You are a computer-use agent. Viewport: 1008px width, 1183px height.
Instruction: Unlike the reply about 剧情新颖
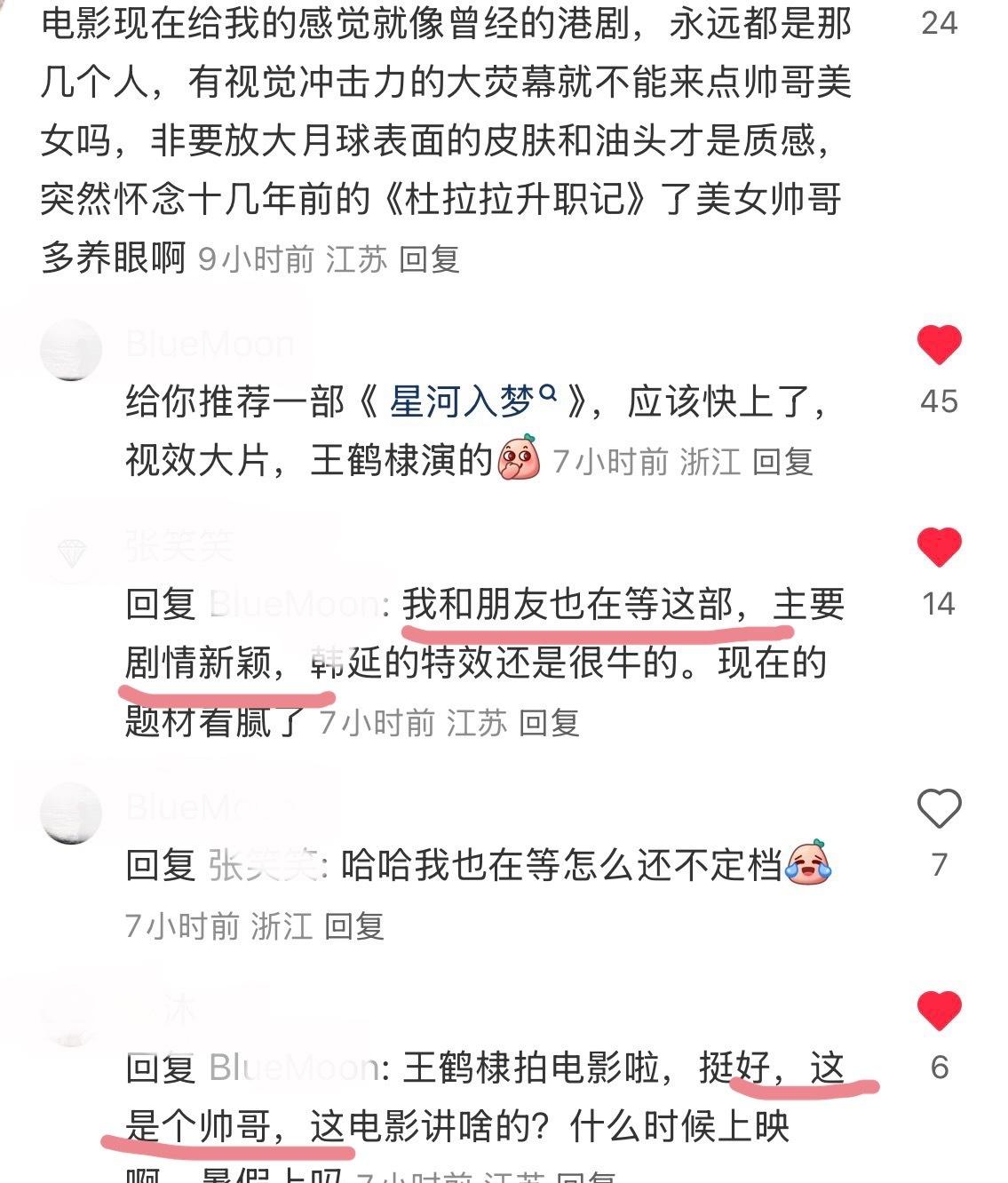939,547
